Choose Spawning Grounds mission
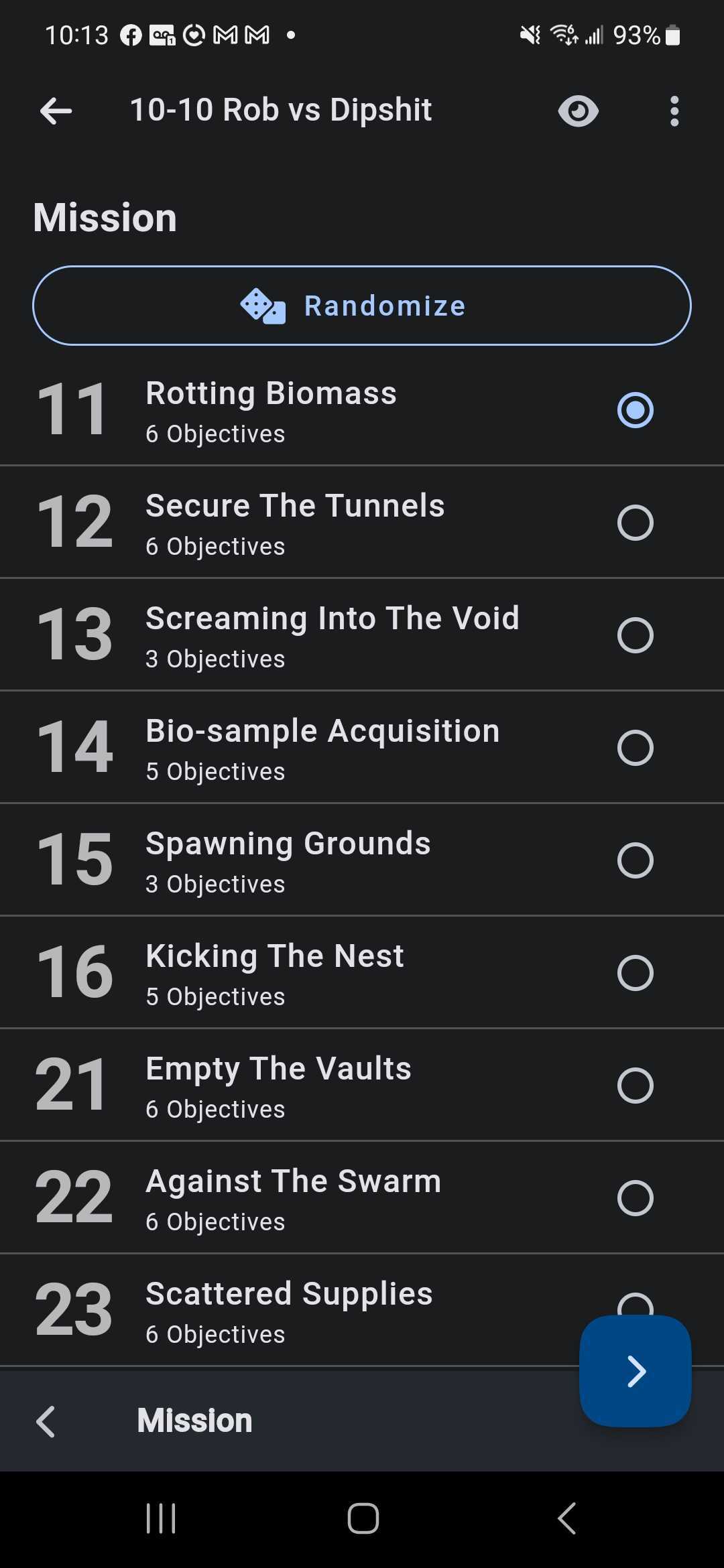The height and width of the screenshot is (1568, 724). click(635, 860)
